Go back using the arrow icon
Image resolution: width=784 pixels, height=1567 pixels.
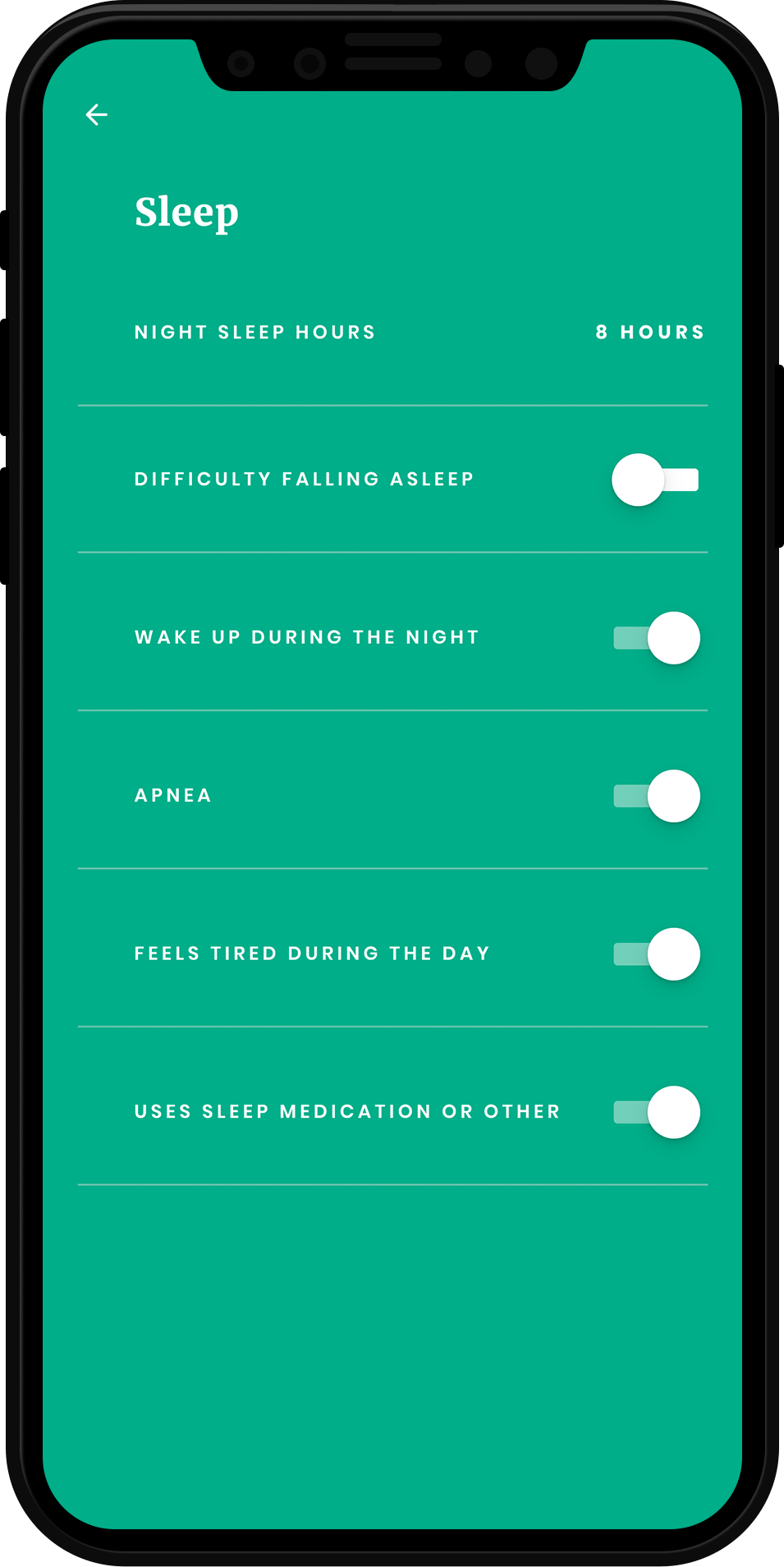97,115
